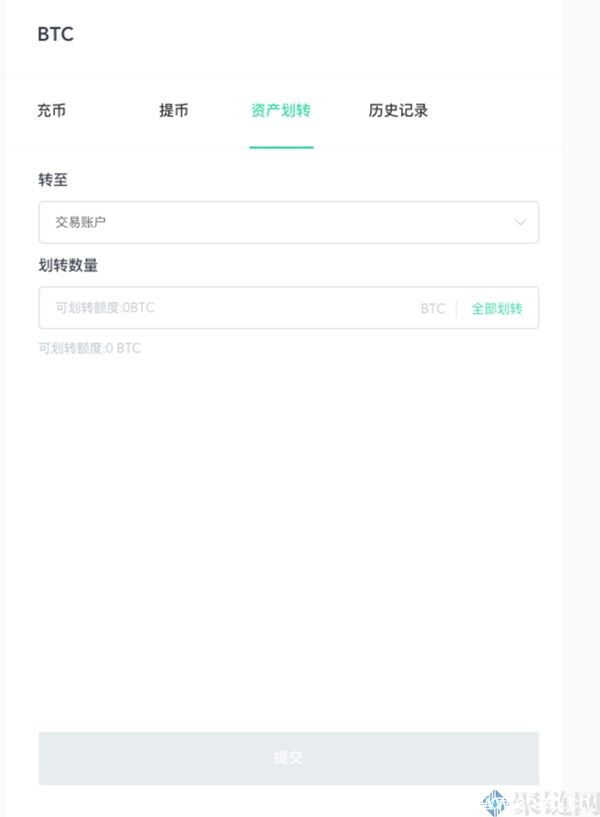Switch to the 充币 tab

coord(52,111)
